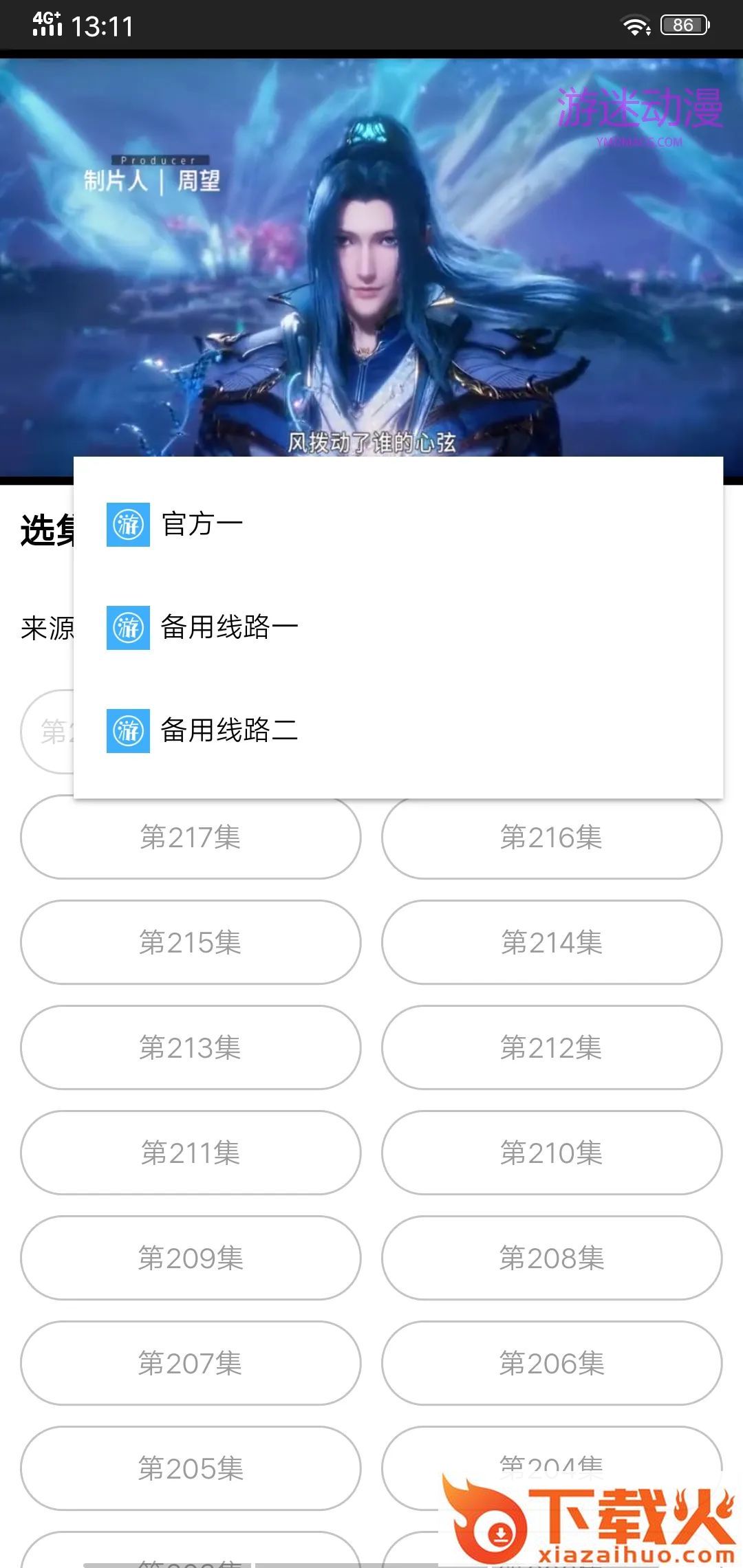Play the 第207集 episode

click(191, 1364)
